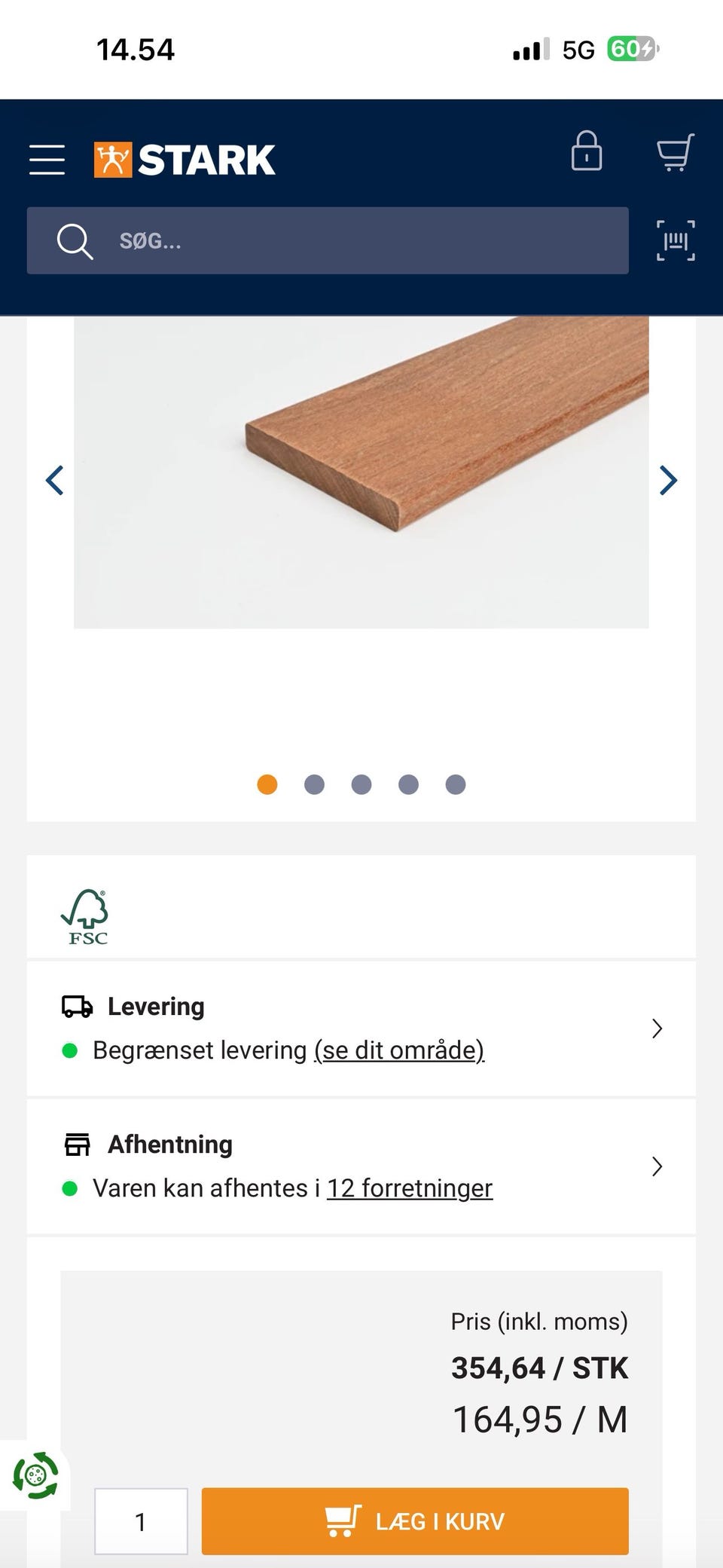Viewport: 723px width, 1568px height.
Task: Open the Afhentning pickup row
Action: click(x=361, y=1166)
